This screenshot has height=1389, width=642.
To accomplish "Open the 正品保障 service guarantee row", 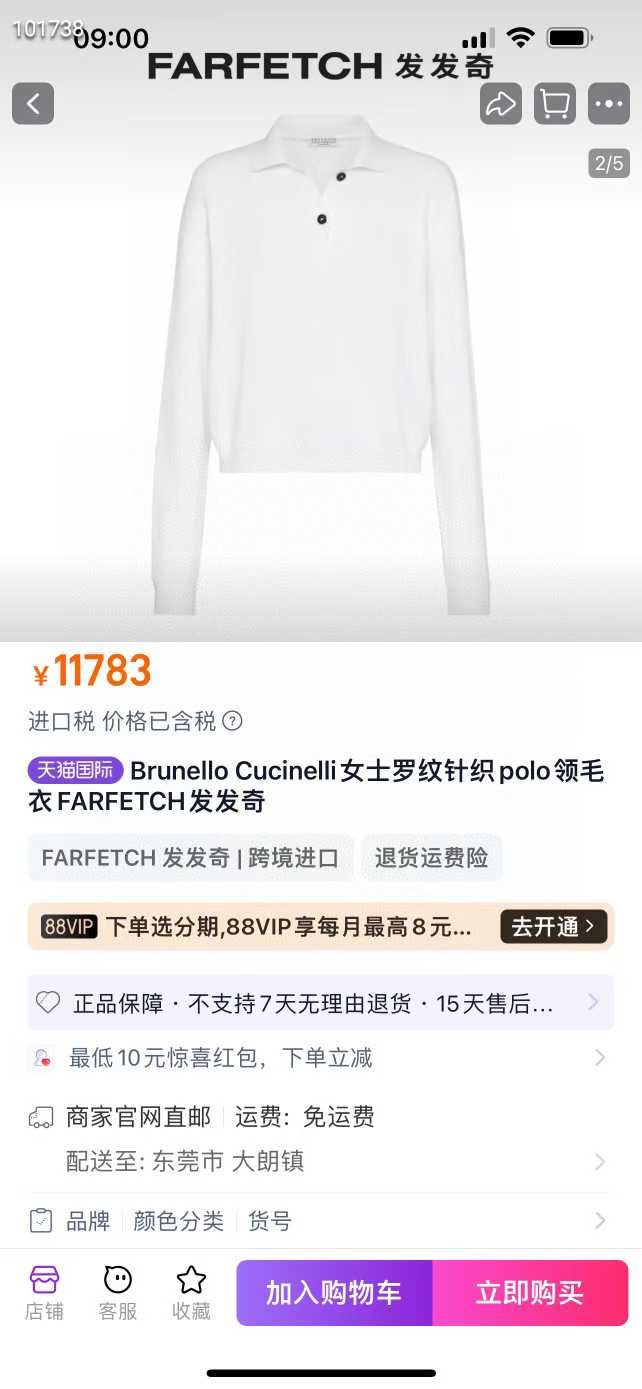I will point(320,1003).
